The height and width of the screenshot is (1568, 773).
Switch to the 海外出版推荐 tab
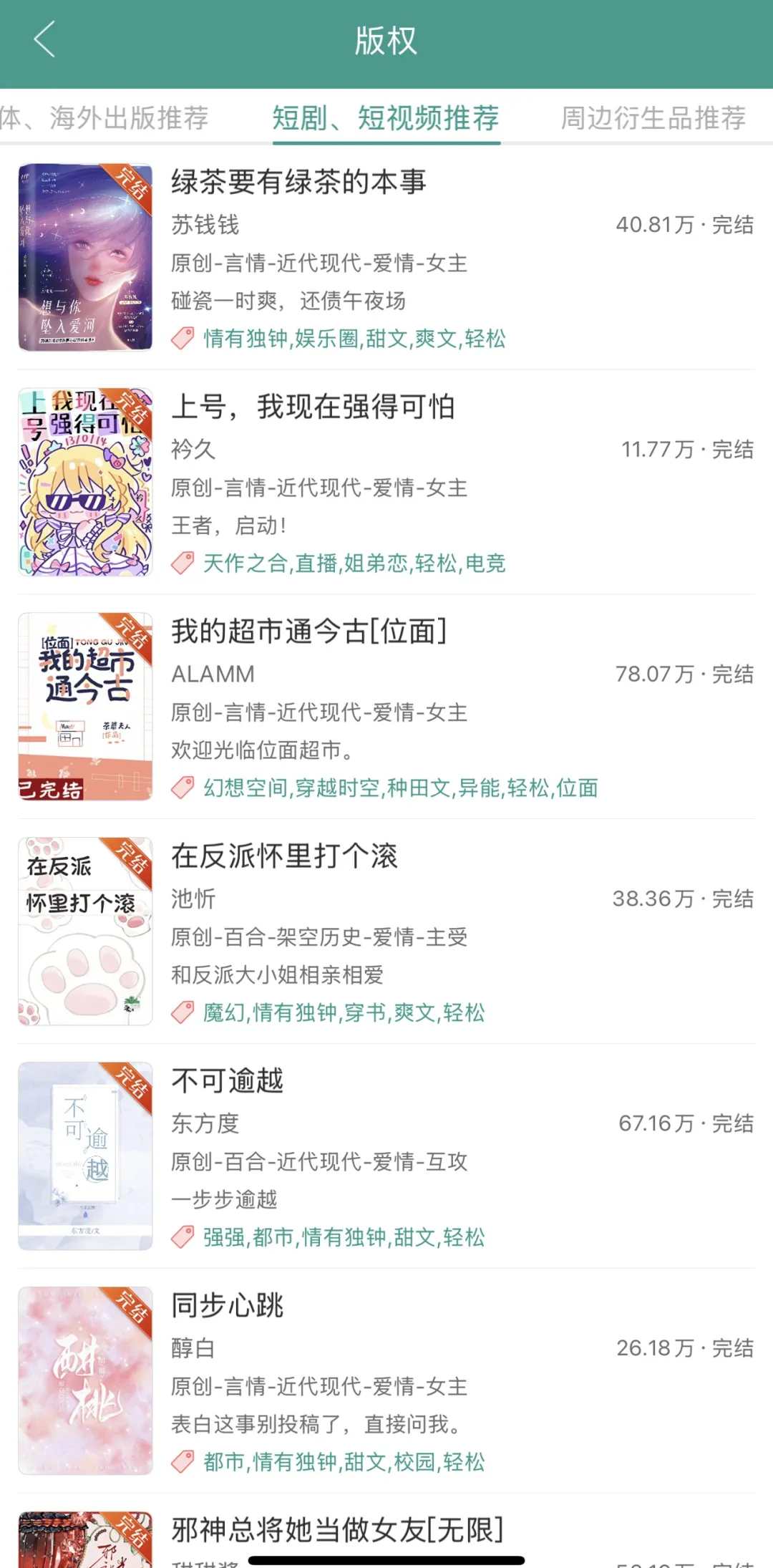tap(107, 118)
